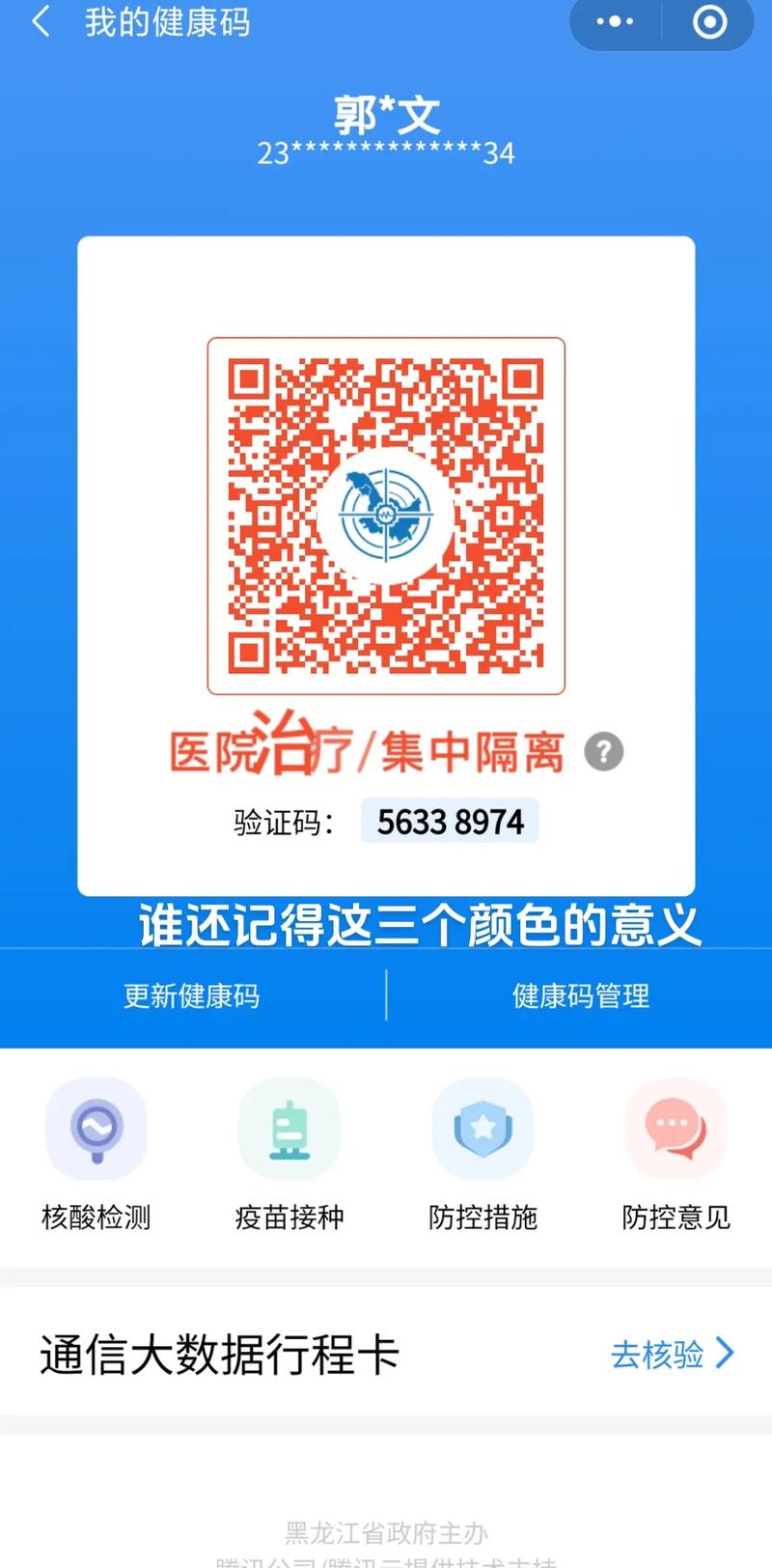Open 健康码管理 health code management
Screen dimensions: 772x1568
580,995
